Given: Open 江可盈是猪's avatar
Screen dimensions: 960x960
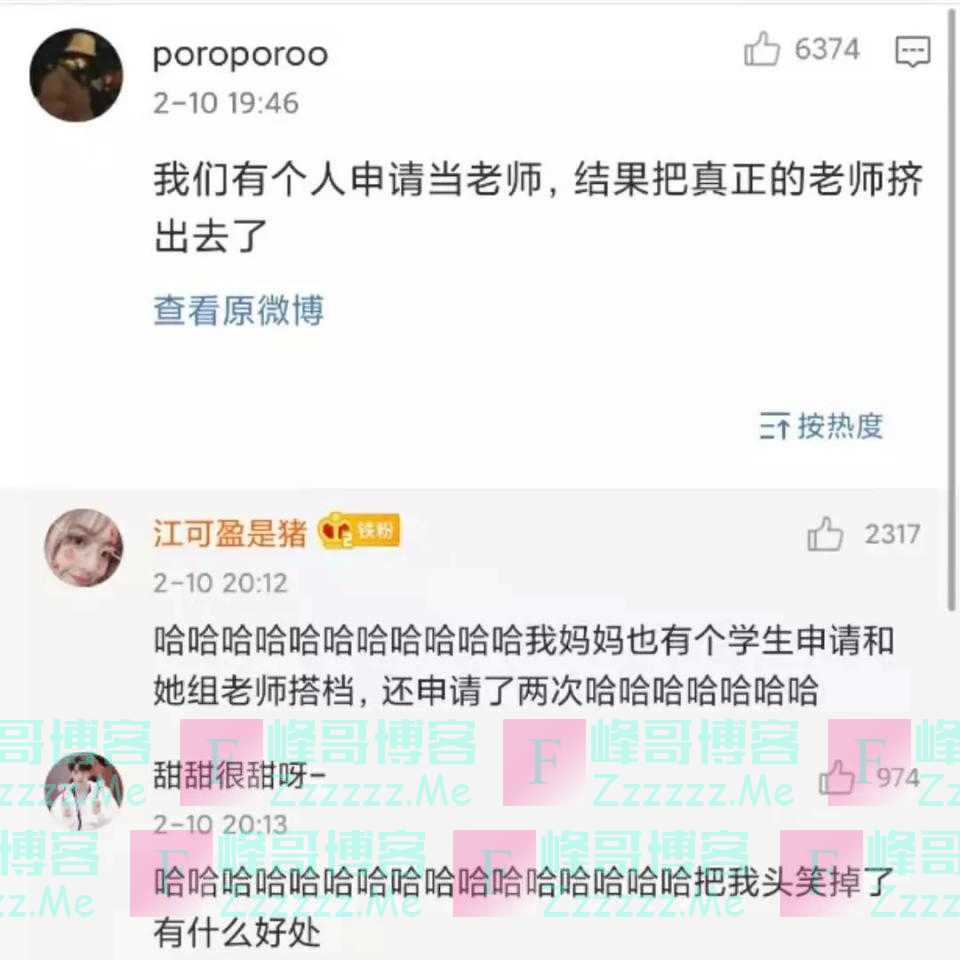Looking at the screenshot, I should [83, 547].
